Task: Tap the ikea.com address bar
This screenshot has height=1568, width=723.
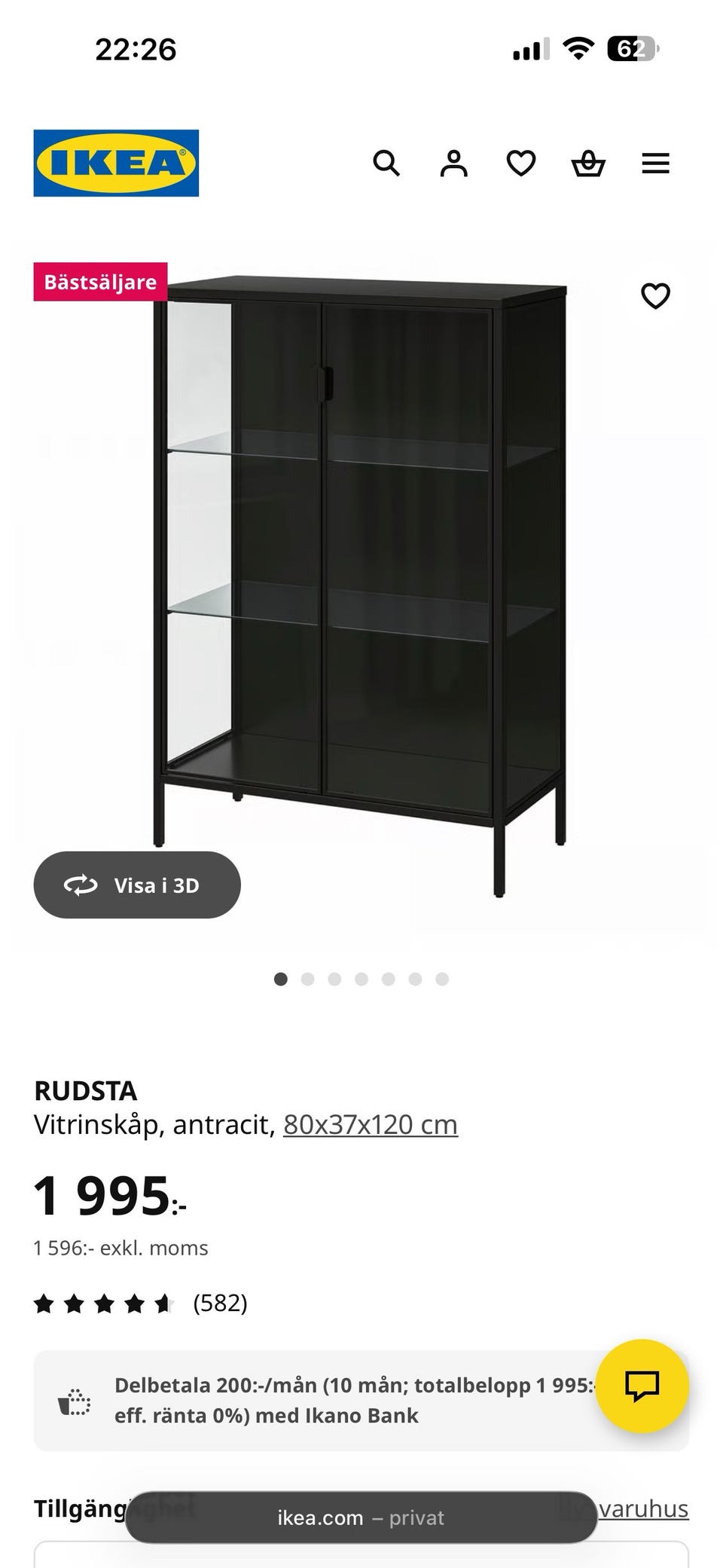Action: (x=361, y=1518)
